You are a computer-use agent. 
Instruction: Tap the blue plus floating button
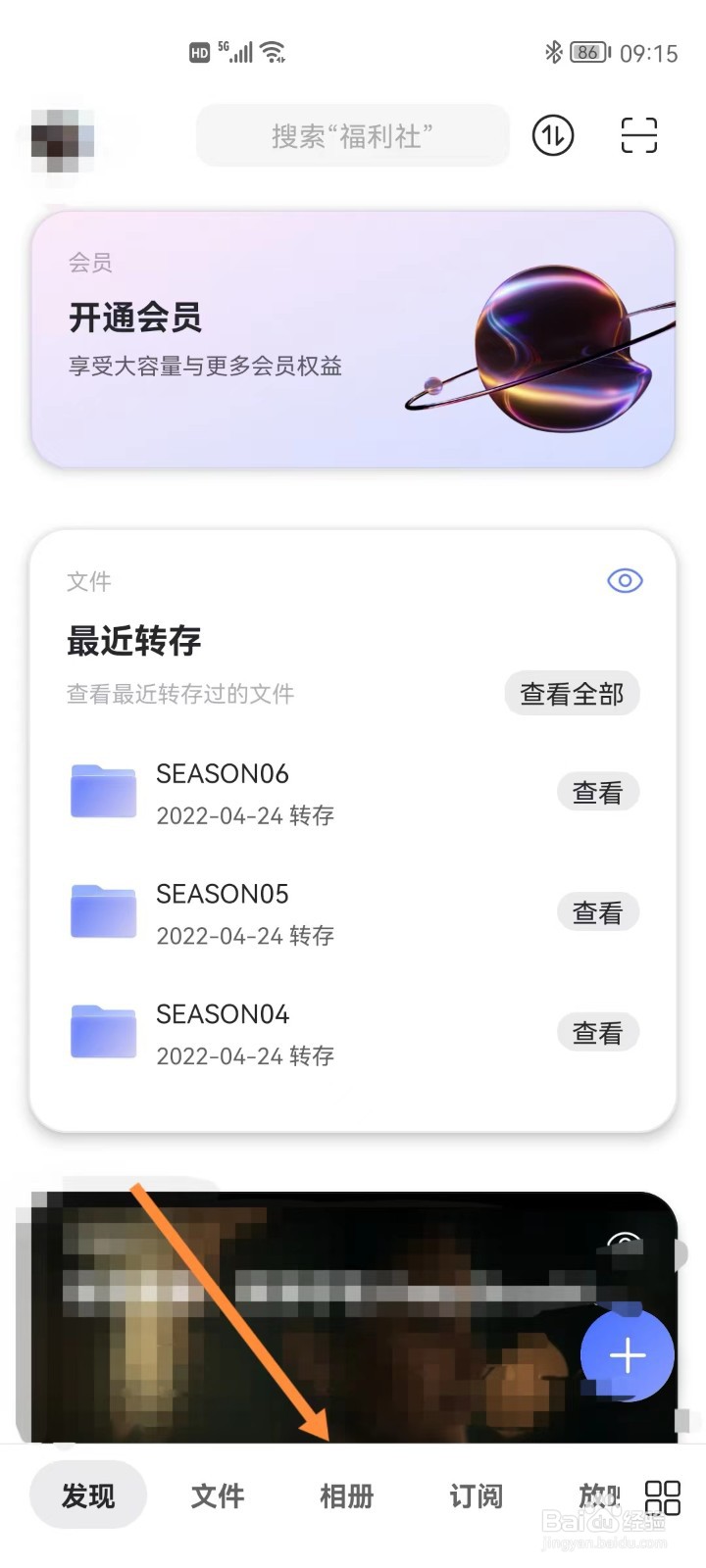pyautogui.click(x=628, y=1354)
